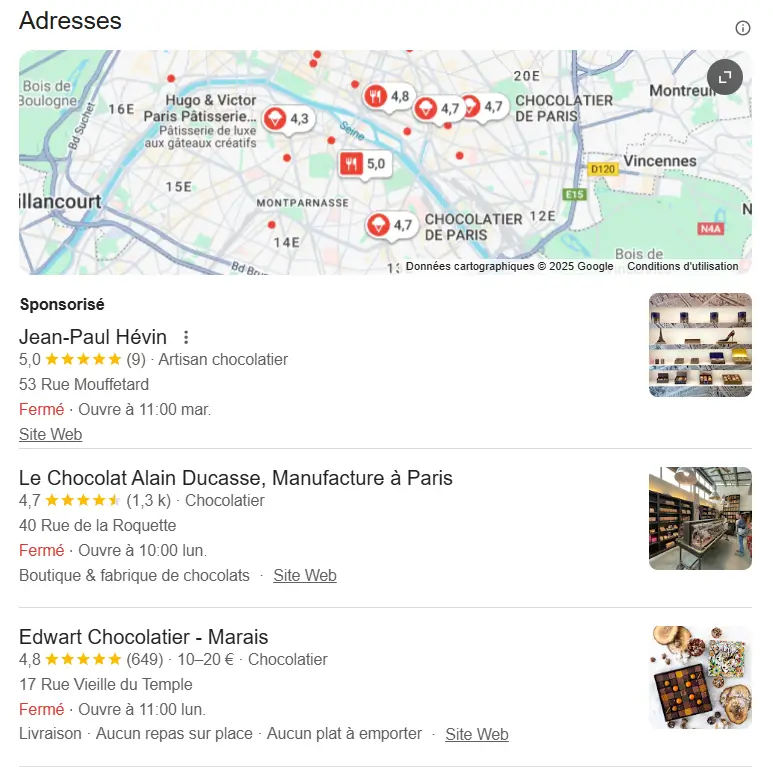Visit the Site Web link of Jean-Paul Hévin
Image resolution: width=773 pixels, height=767 pixels.
(50, 434)
